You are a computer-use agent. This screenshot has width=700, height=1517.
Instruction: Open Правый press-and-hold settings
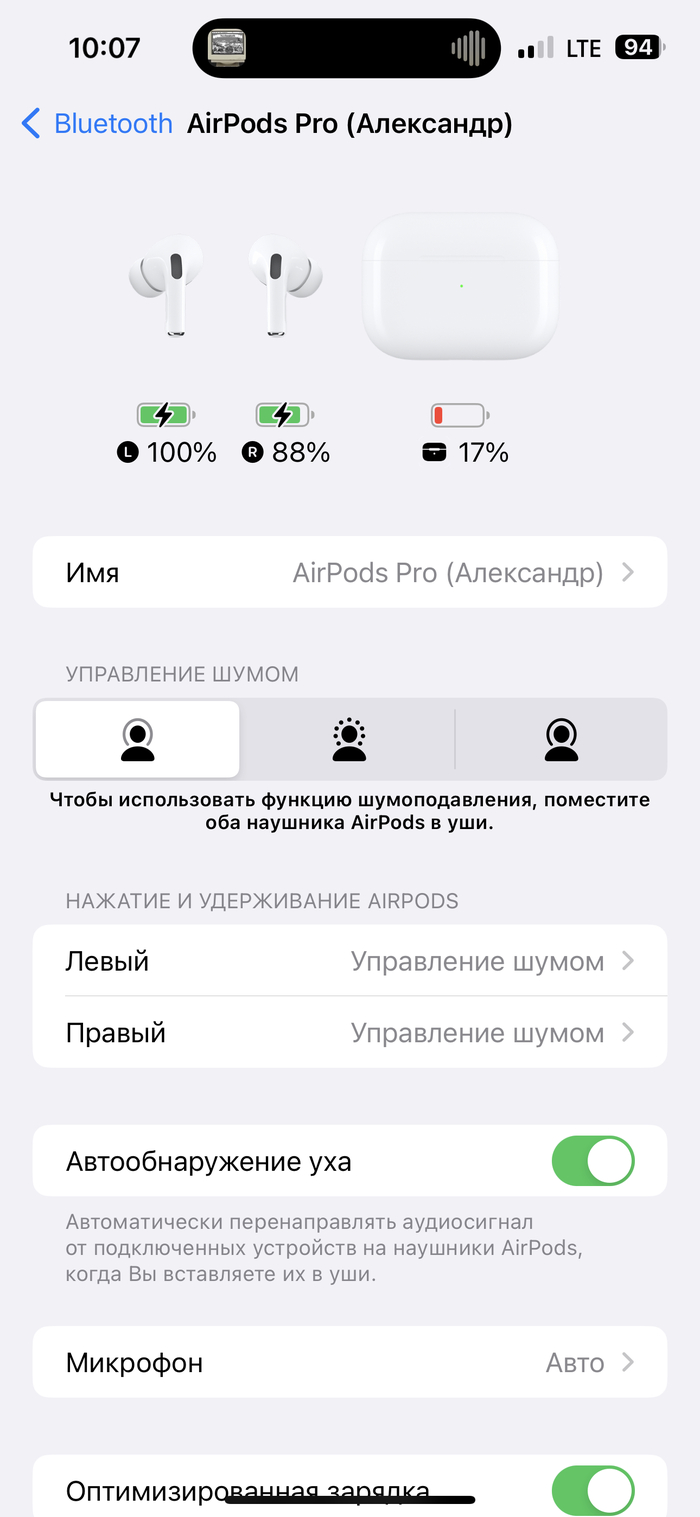(x=350, y=1033)
